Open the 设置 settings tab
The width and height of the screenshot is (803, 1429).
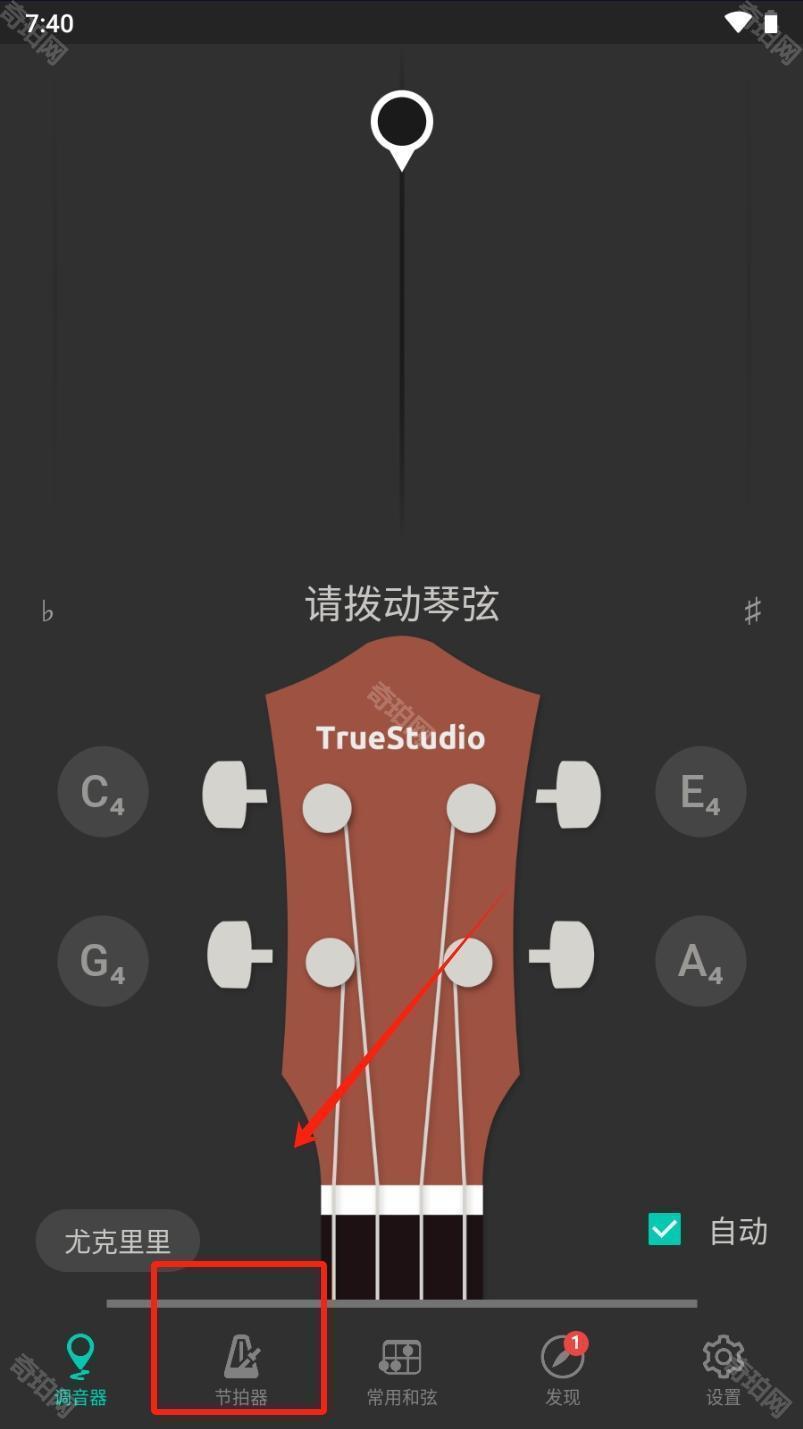click(x=723, y=1370)
